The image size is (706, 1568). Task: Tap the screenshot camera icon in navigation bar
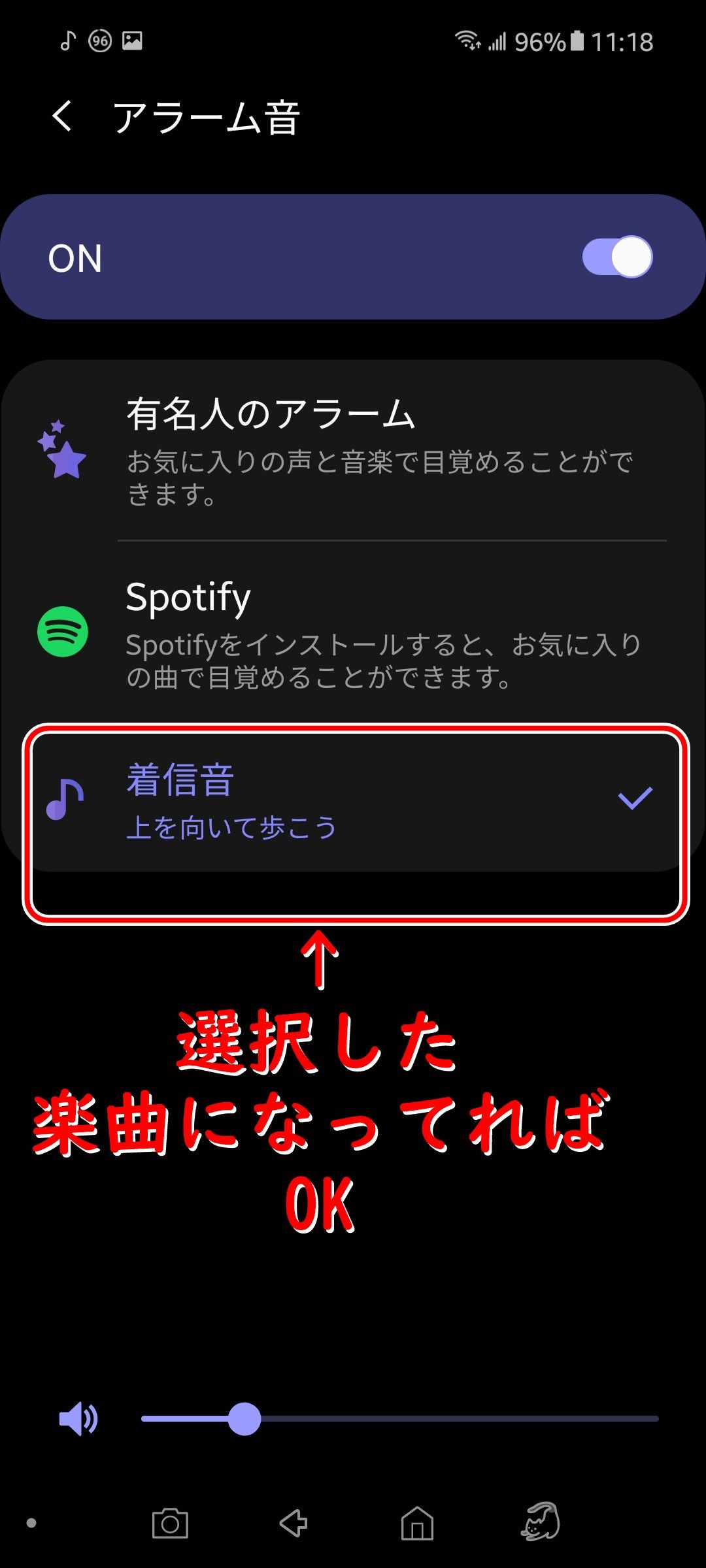click(x=170, y=1524)
